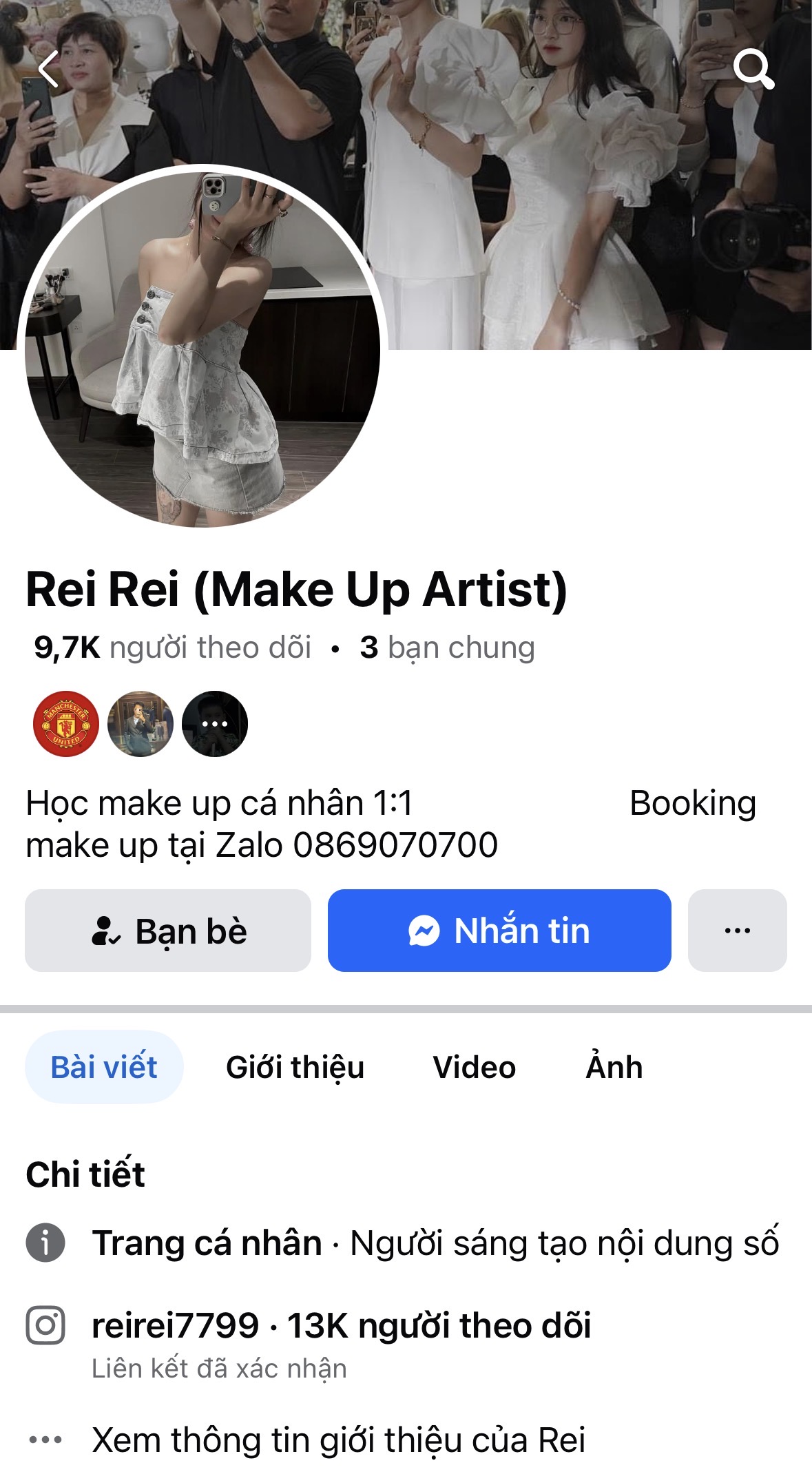Open the Video tab
The height and width of the screenshot is (1474, 812).
point(474,1067)
